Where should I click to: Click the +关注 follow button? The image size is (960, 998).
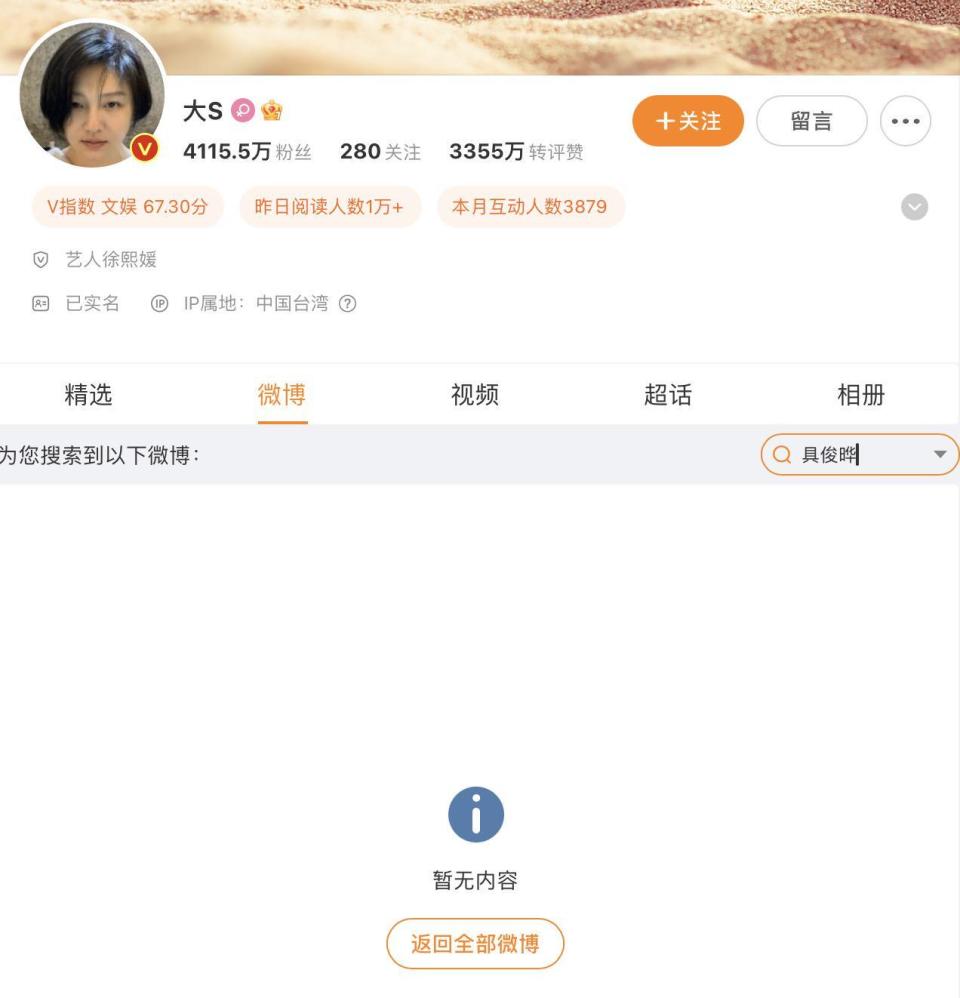click(x=687, y=120)
